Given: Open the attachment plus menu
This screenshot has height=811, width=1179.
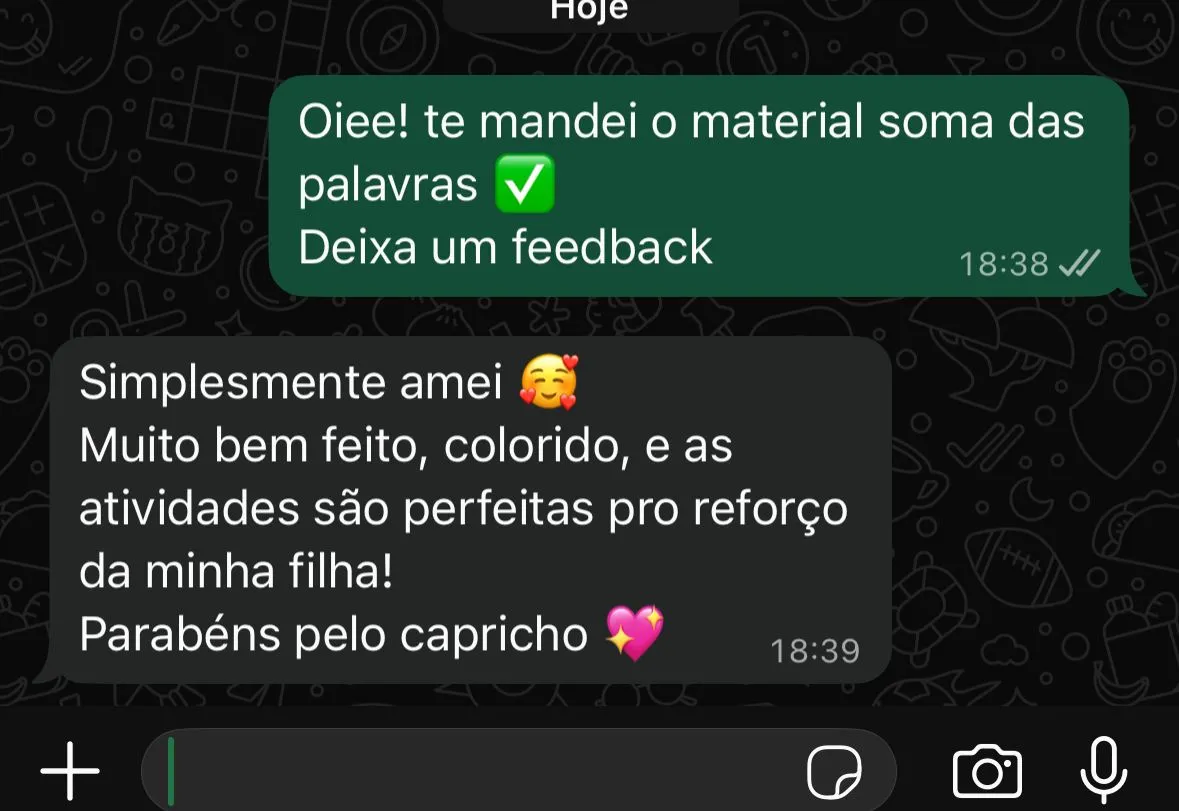Looking at the screenshot, I should tap(70, 771).
